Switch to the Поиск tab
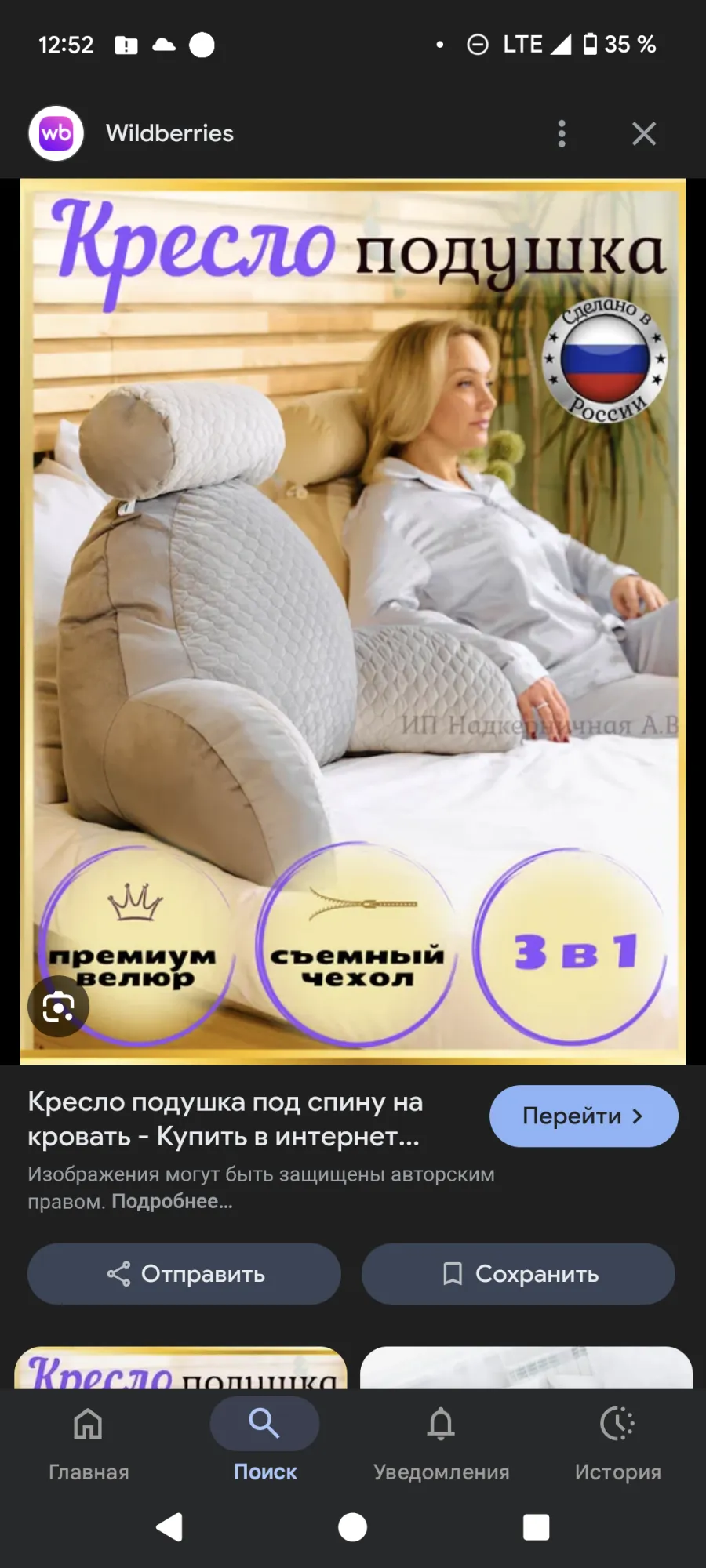Screen dimensions: 706x1568 pos(264,1443)
